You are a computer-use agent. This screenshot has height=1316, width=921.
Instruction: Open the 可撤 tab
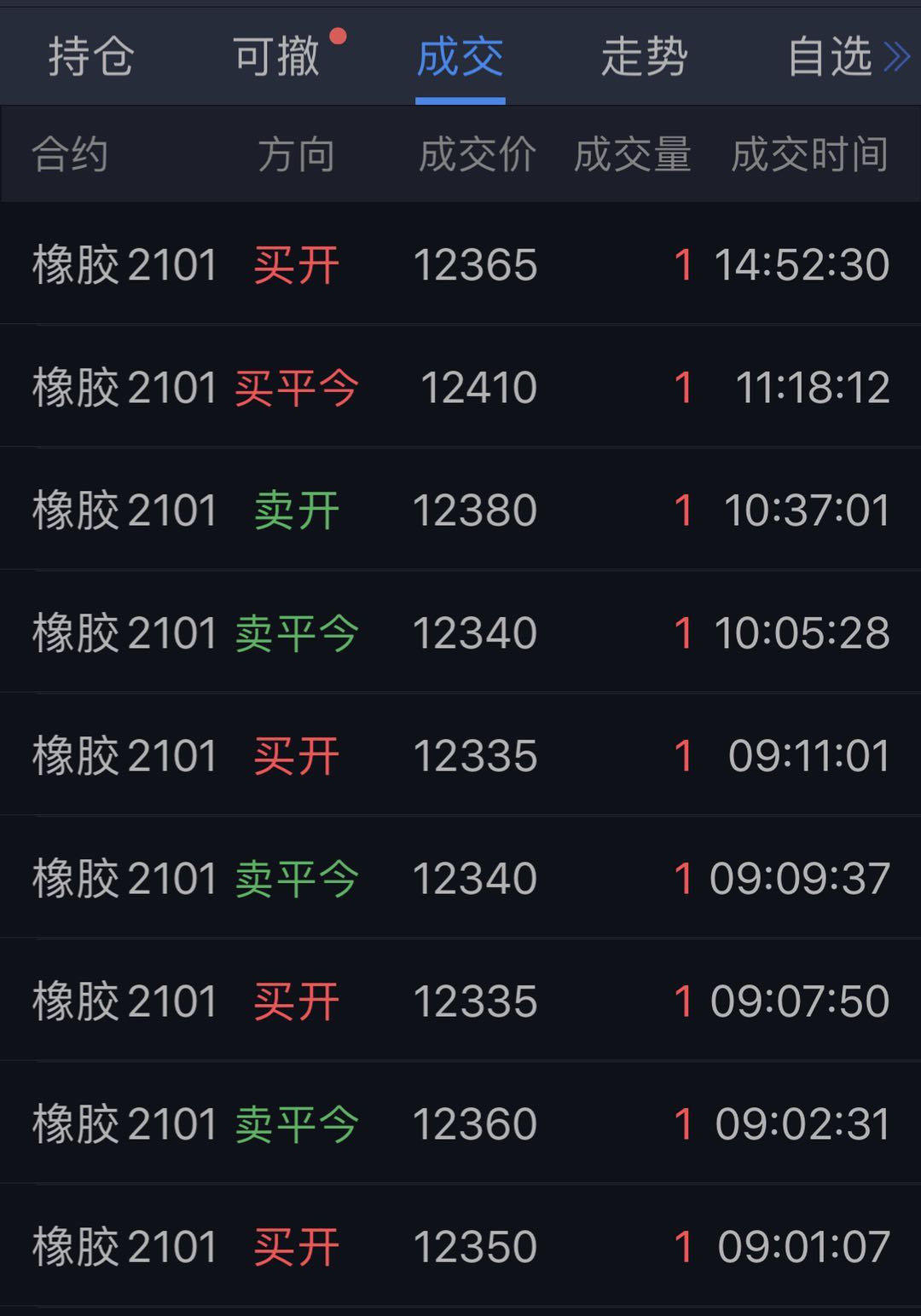coord(276,57)
